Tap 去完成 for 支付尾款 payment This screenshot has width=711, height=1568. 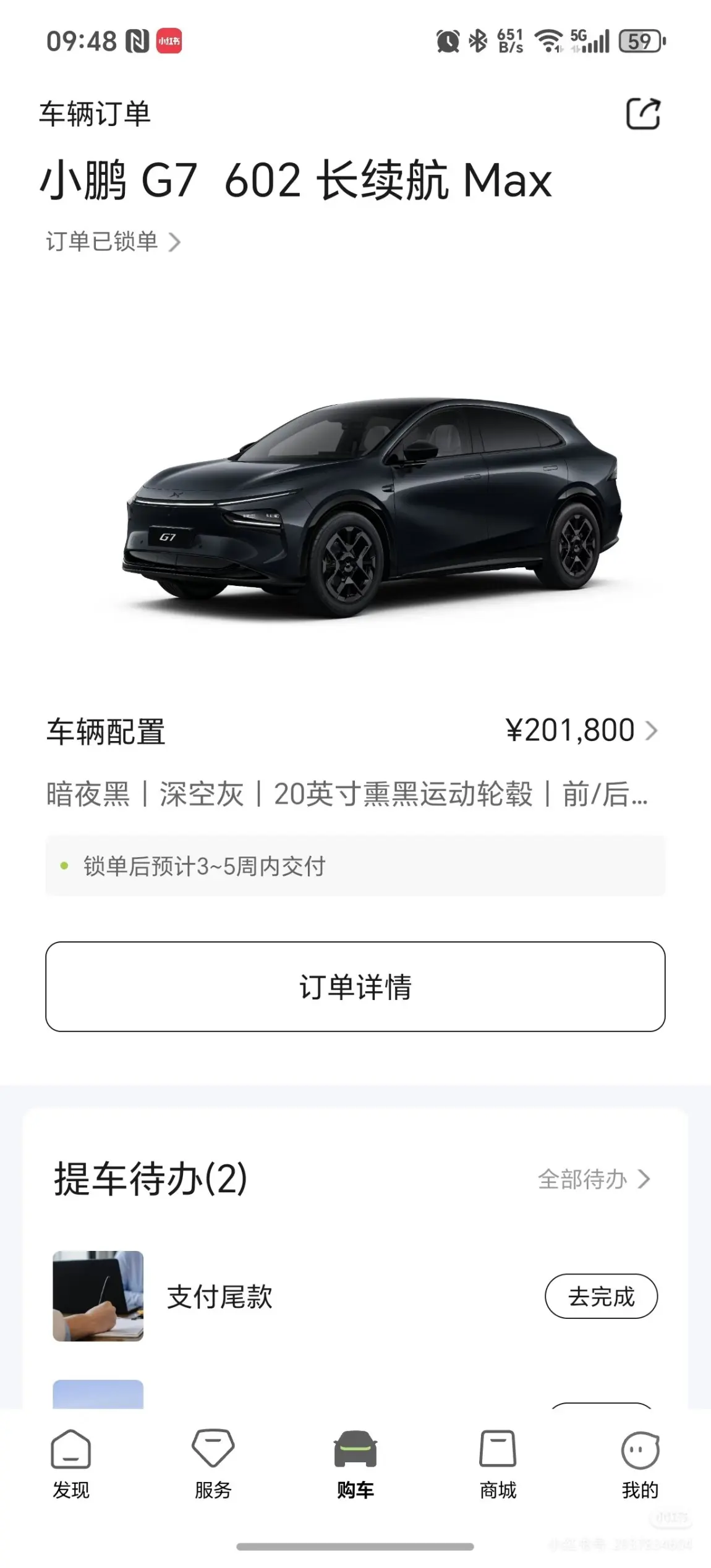coord(601,1296)
